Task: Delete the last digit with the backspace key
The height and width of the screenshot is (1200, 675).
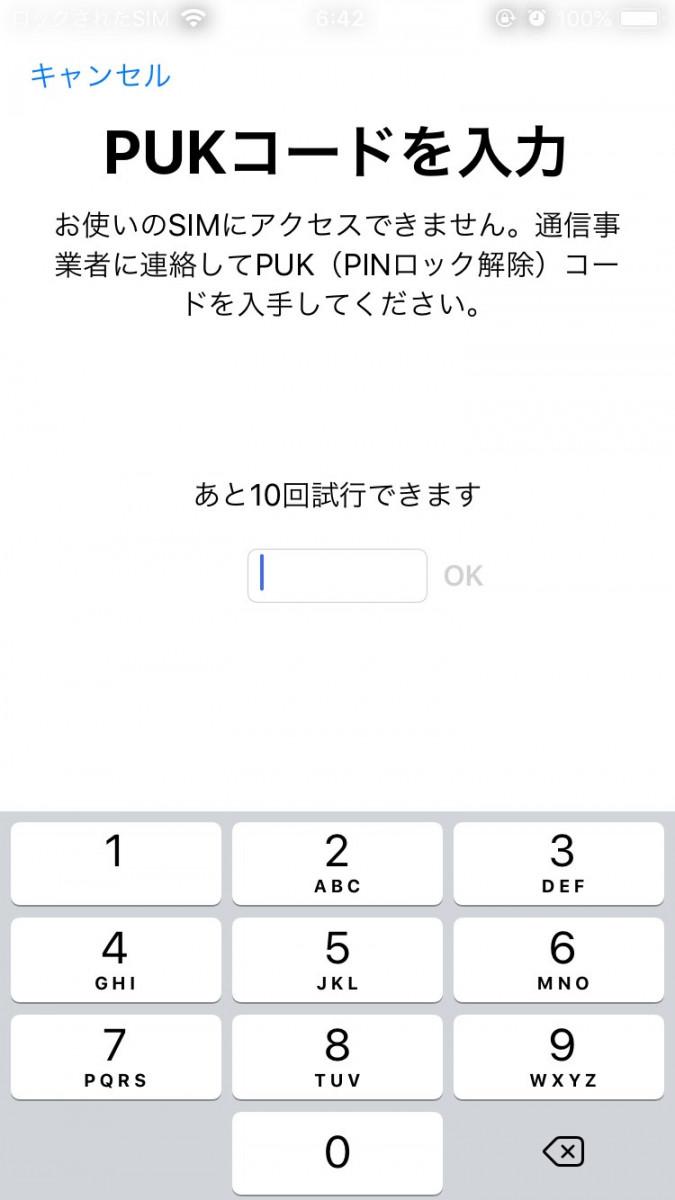Action: pos(563,1153)
